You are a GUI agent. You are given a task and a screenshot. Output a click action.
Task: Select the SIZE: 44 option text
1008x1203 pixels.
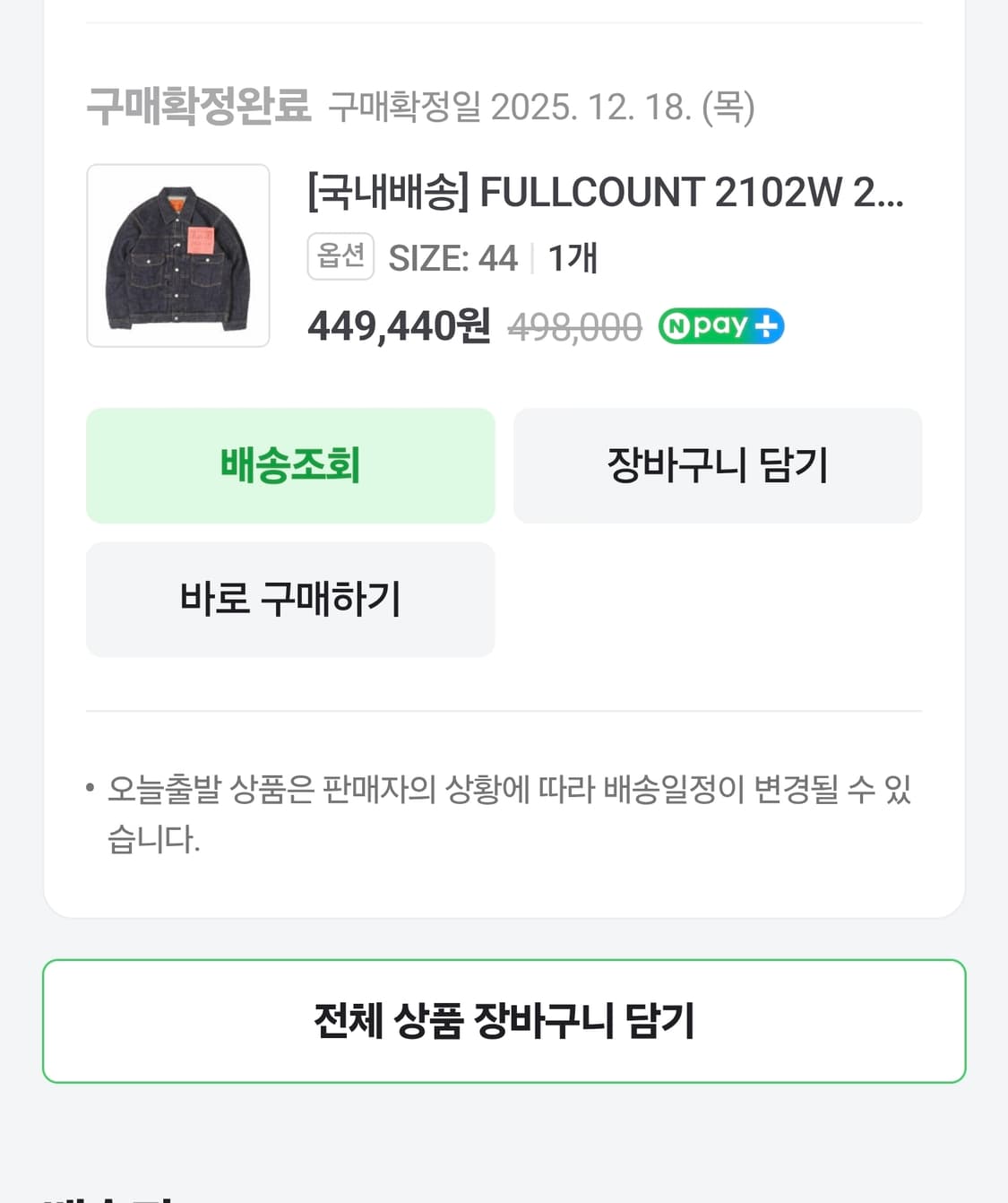452,257
